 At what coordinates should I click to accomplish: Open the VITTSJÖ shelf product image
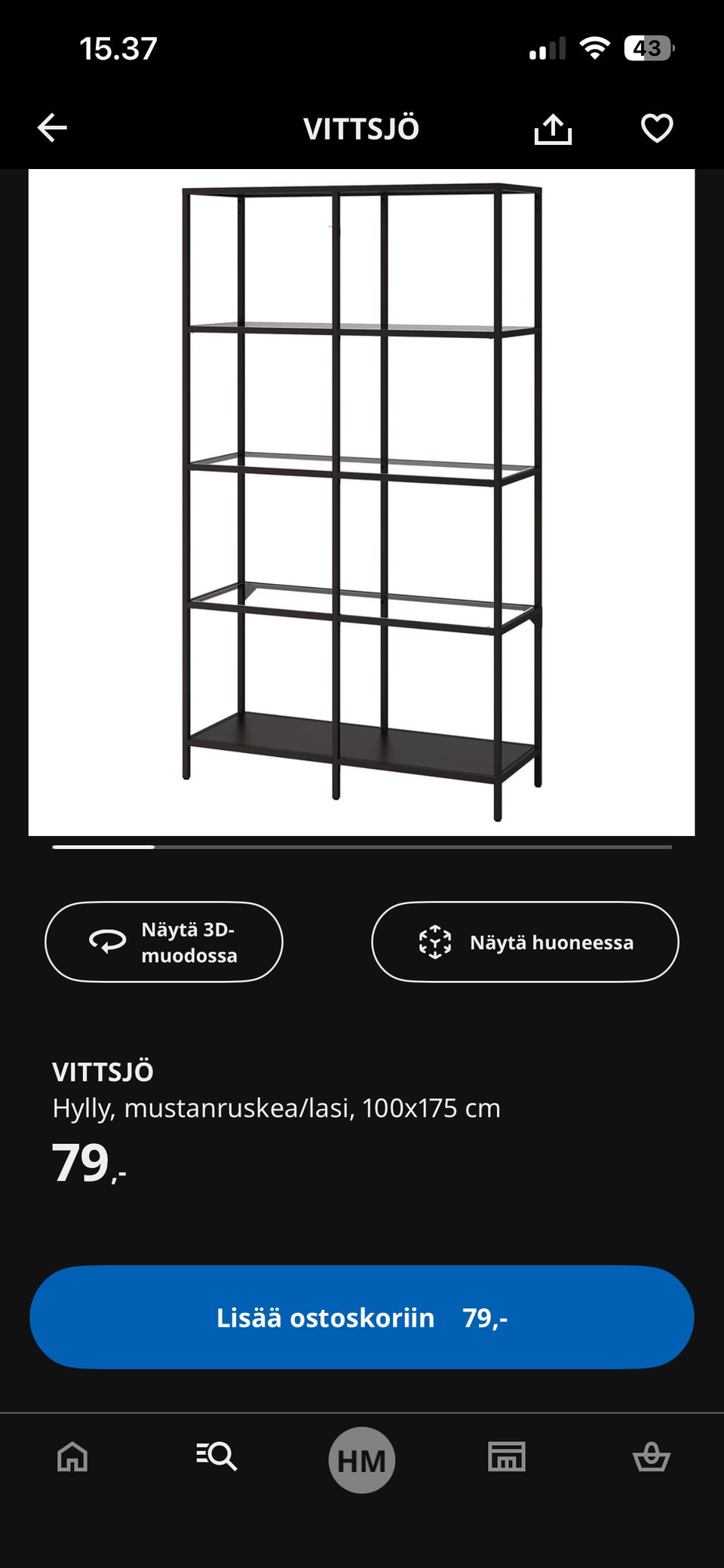361,502
